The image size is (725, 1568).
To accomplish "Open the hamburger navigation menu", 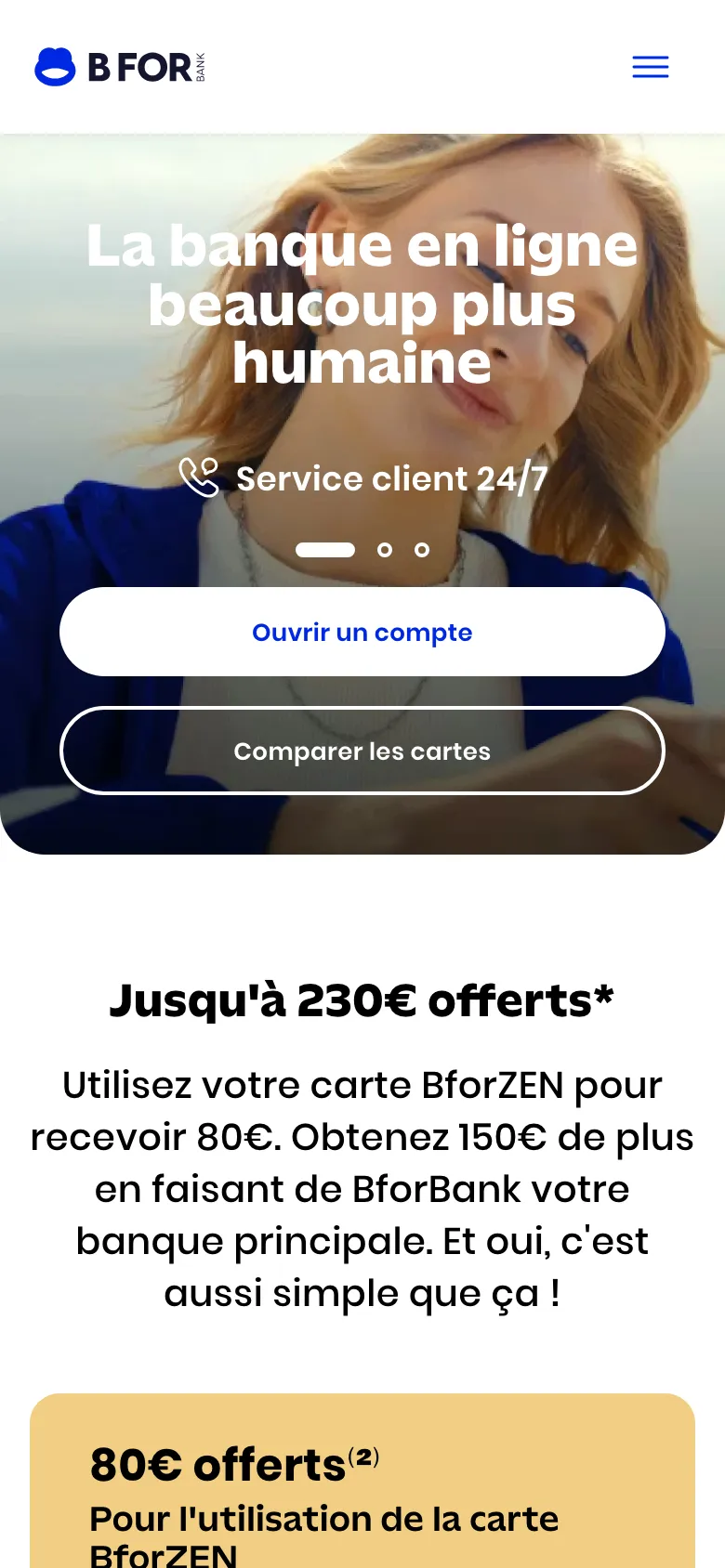I will [650, 67].
